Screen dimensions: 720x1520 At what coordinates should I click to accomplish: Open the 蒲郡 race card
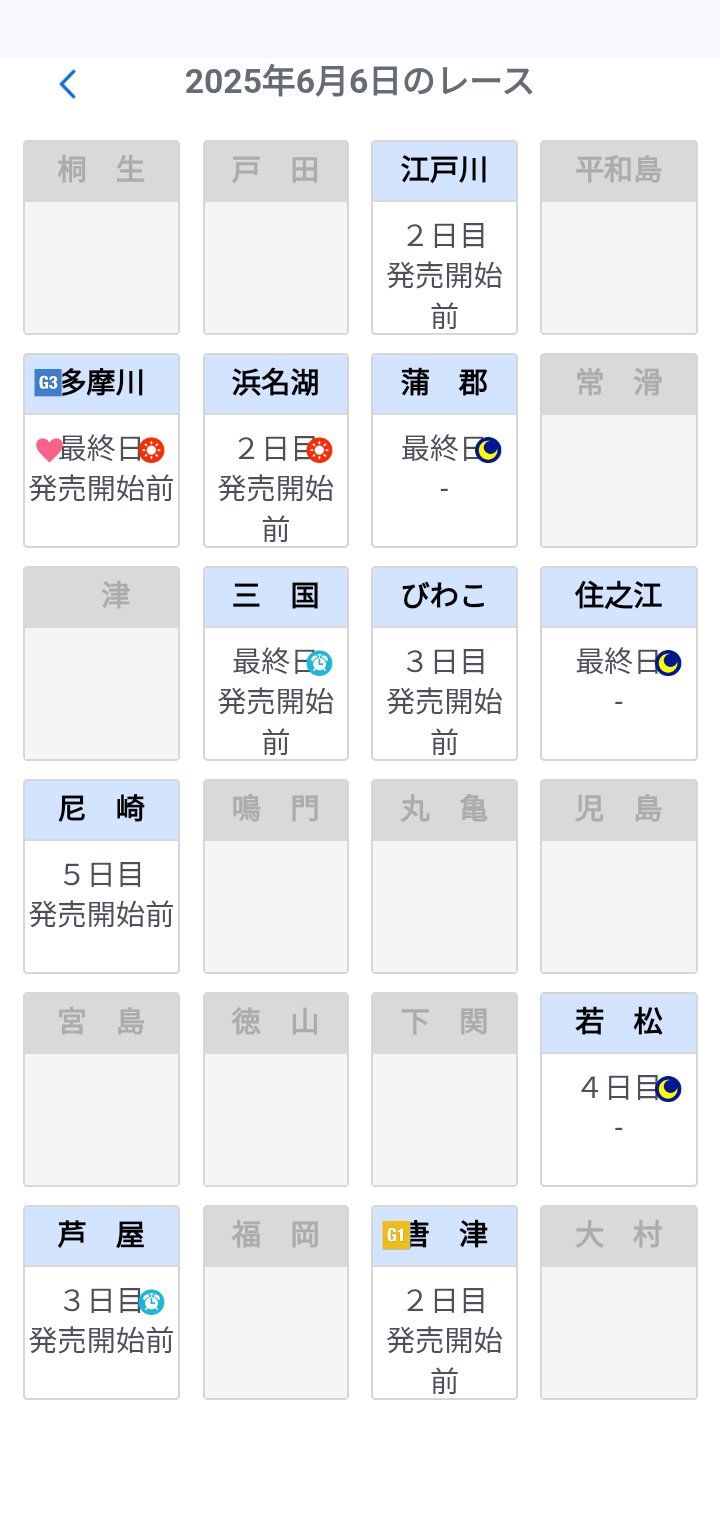[444, 450]
